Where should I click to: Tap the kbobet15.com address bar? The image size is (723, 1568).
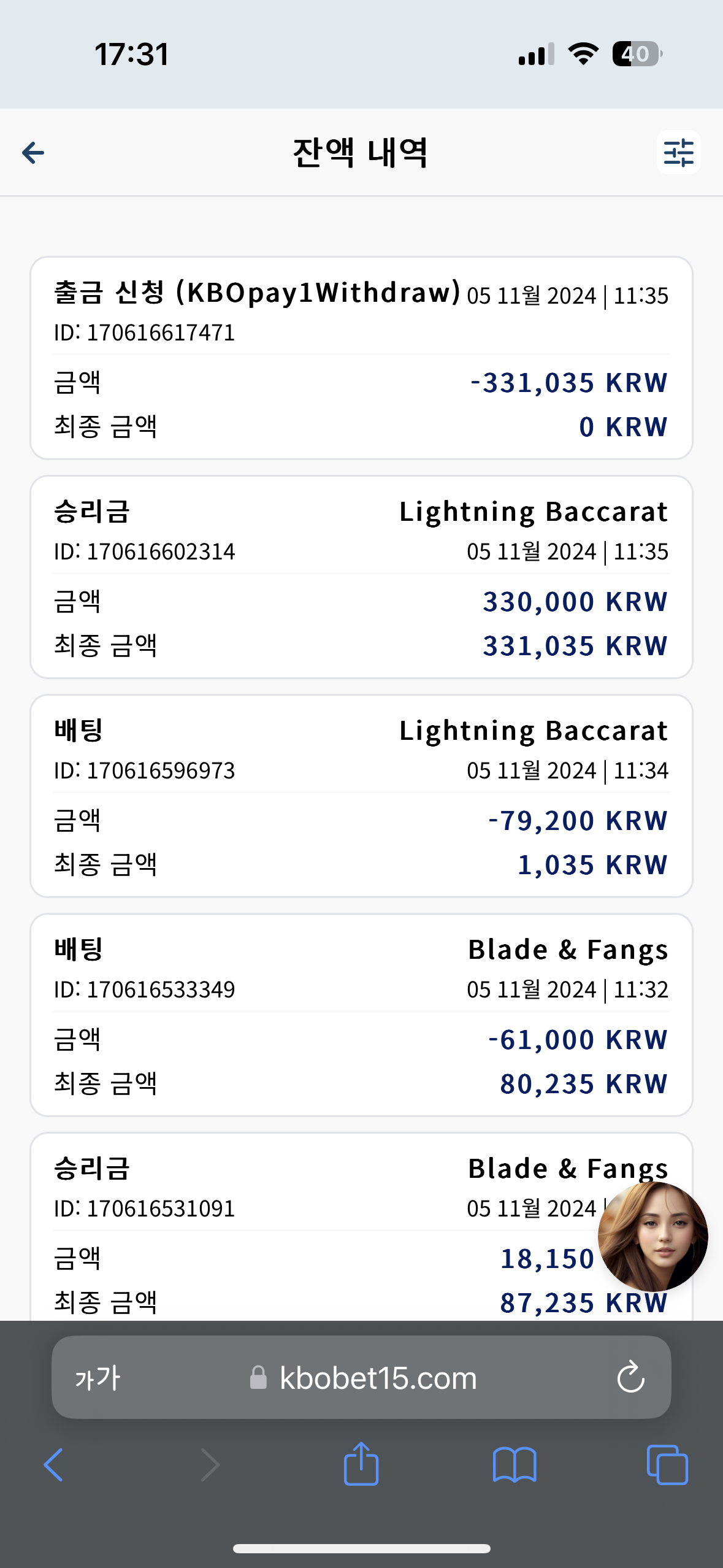point(361,1377)
